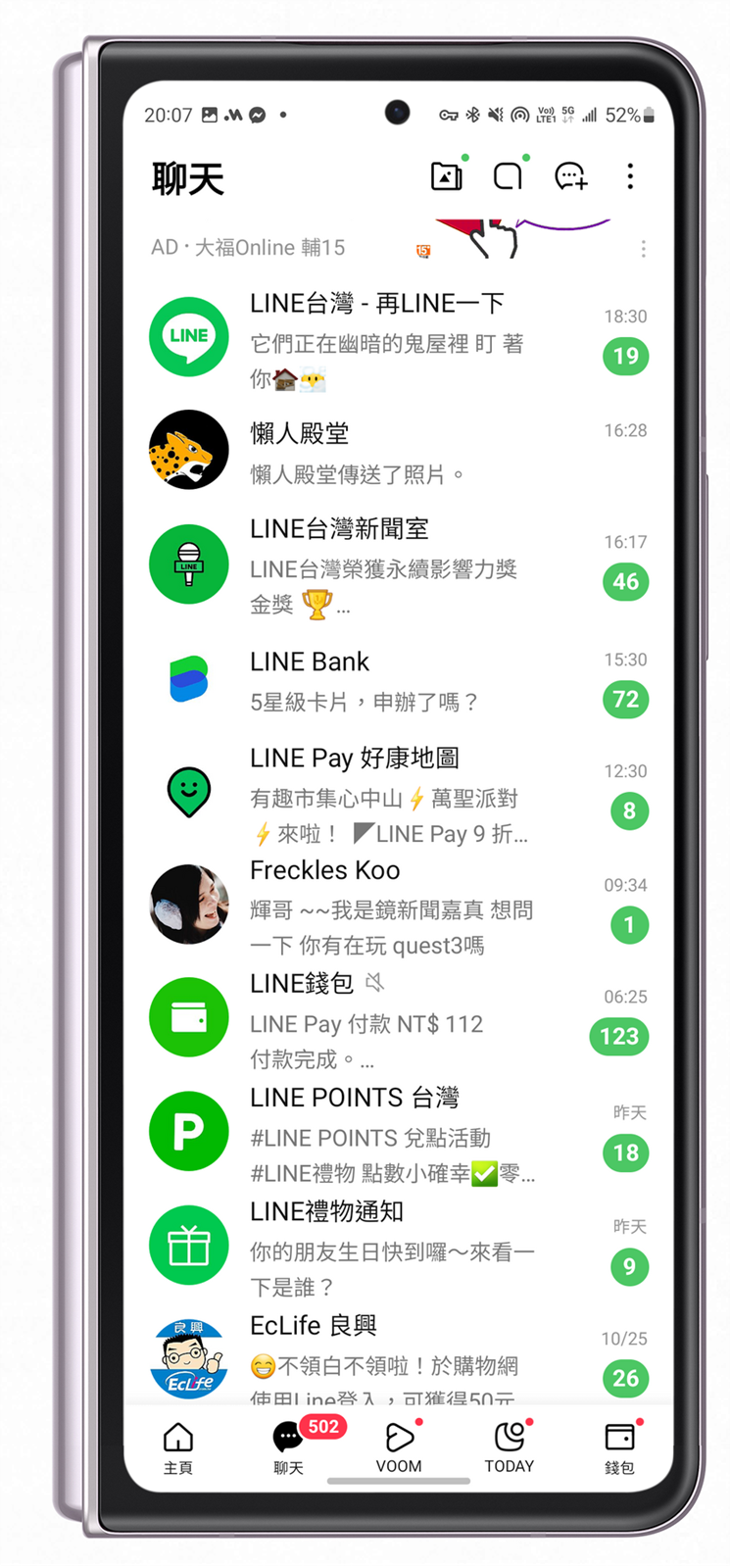
Task: Open the LINE台灣 - 再LINE一下 chat
Action: (392, 338)
